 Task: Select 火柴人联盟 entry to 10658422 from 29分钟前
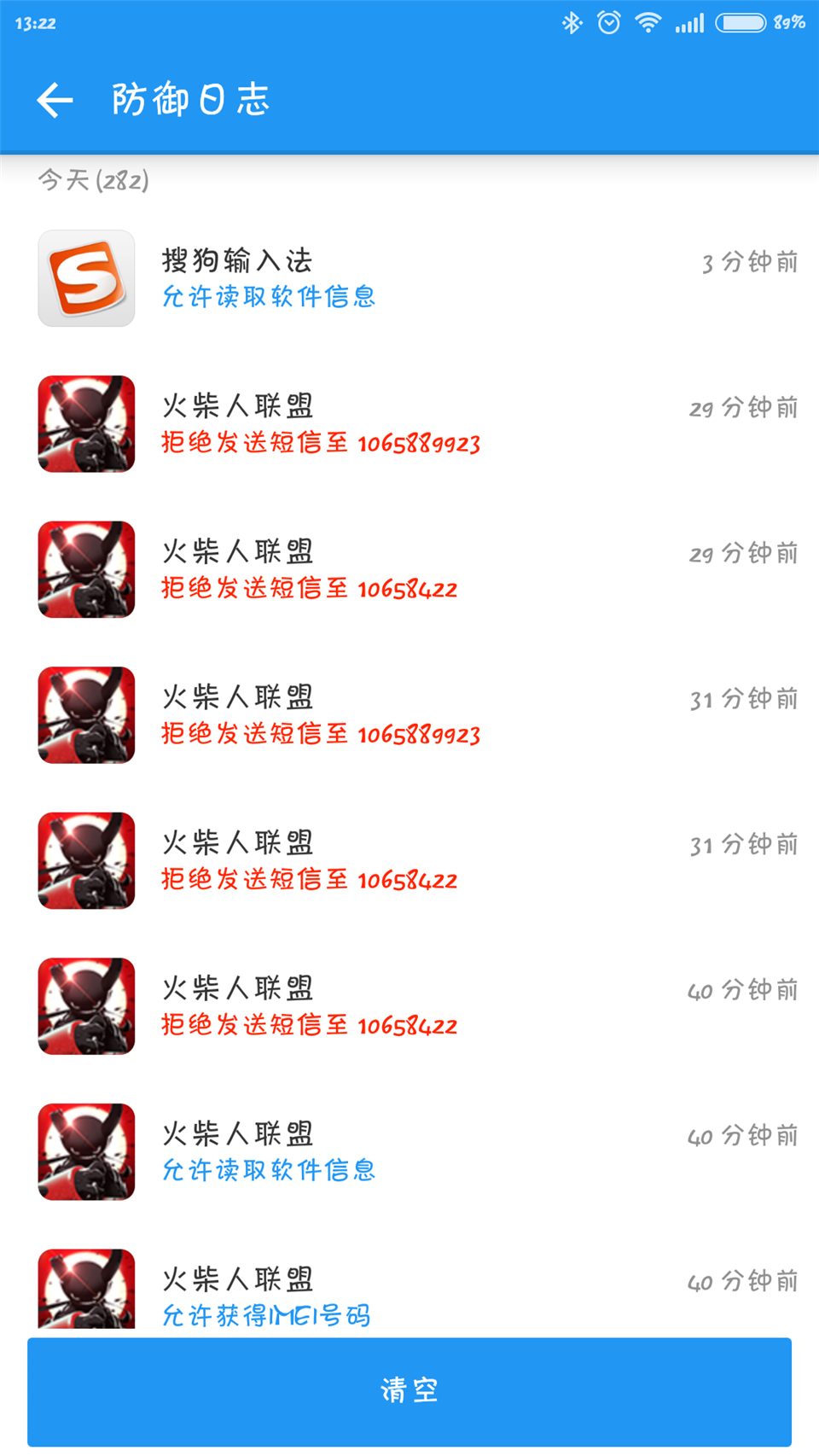(x=409, y=569)
